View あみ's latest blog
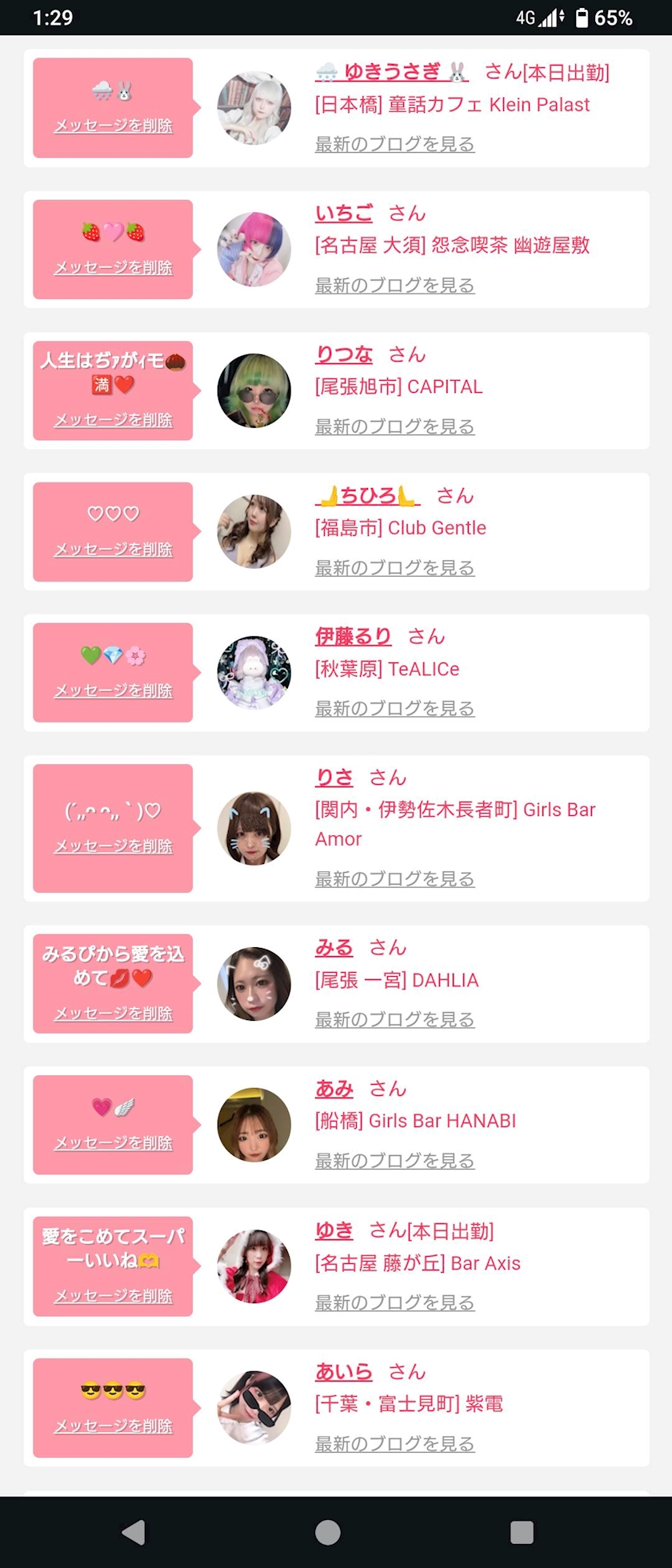This screenshot has width=672, height=1568. pyautogui.click(x=394, y=1161)
